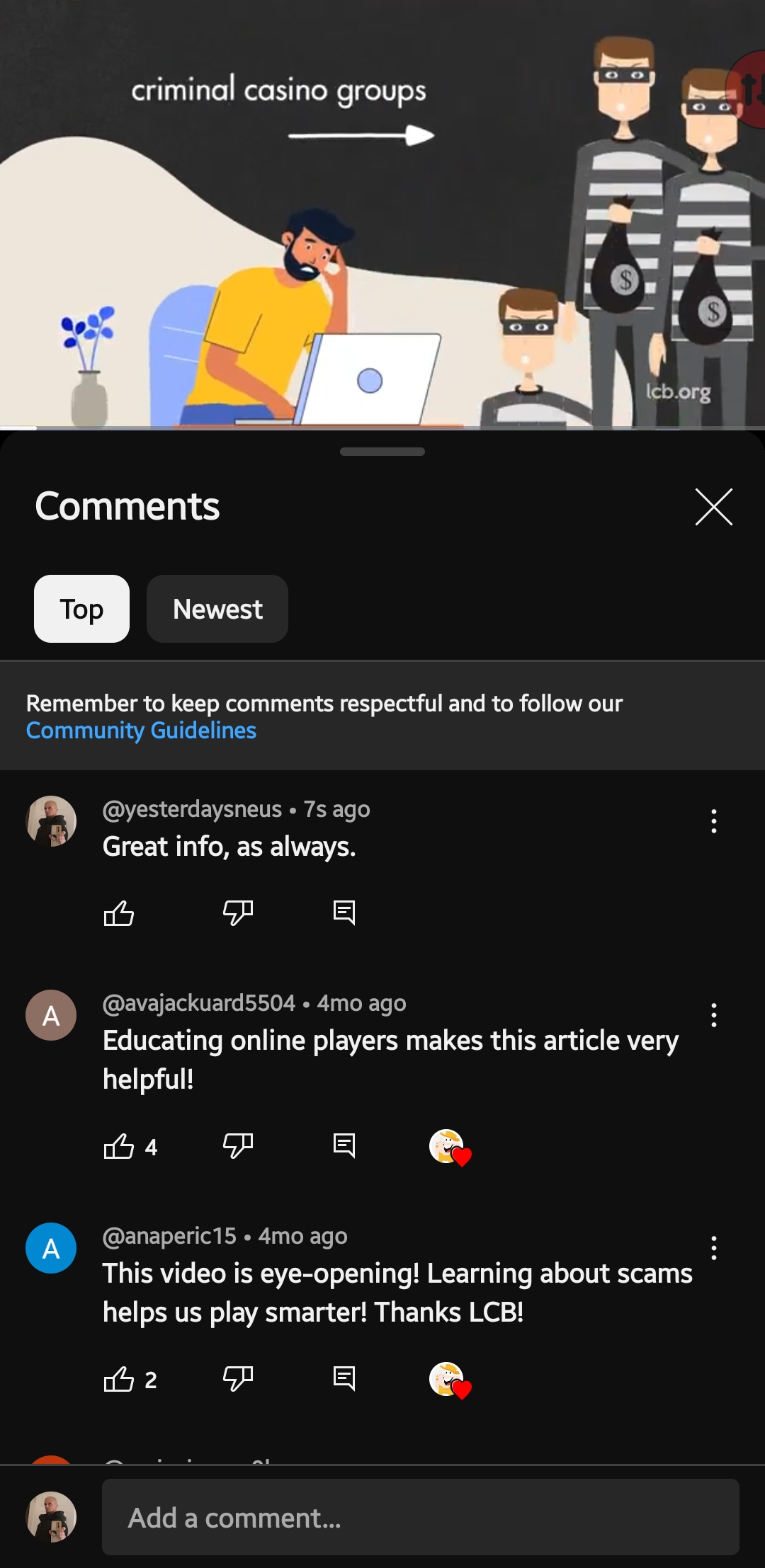Reply to the comment by @avajackuard5504
This screenshot has height=1568, width=765.
tap(344, 1146)
